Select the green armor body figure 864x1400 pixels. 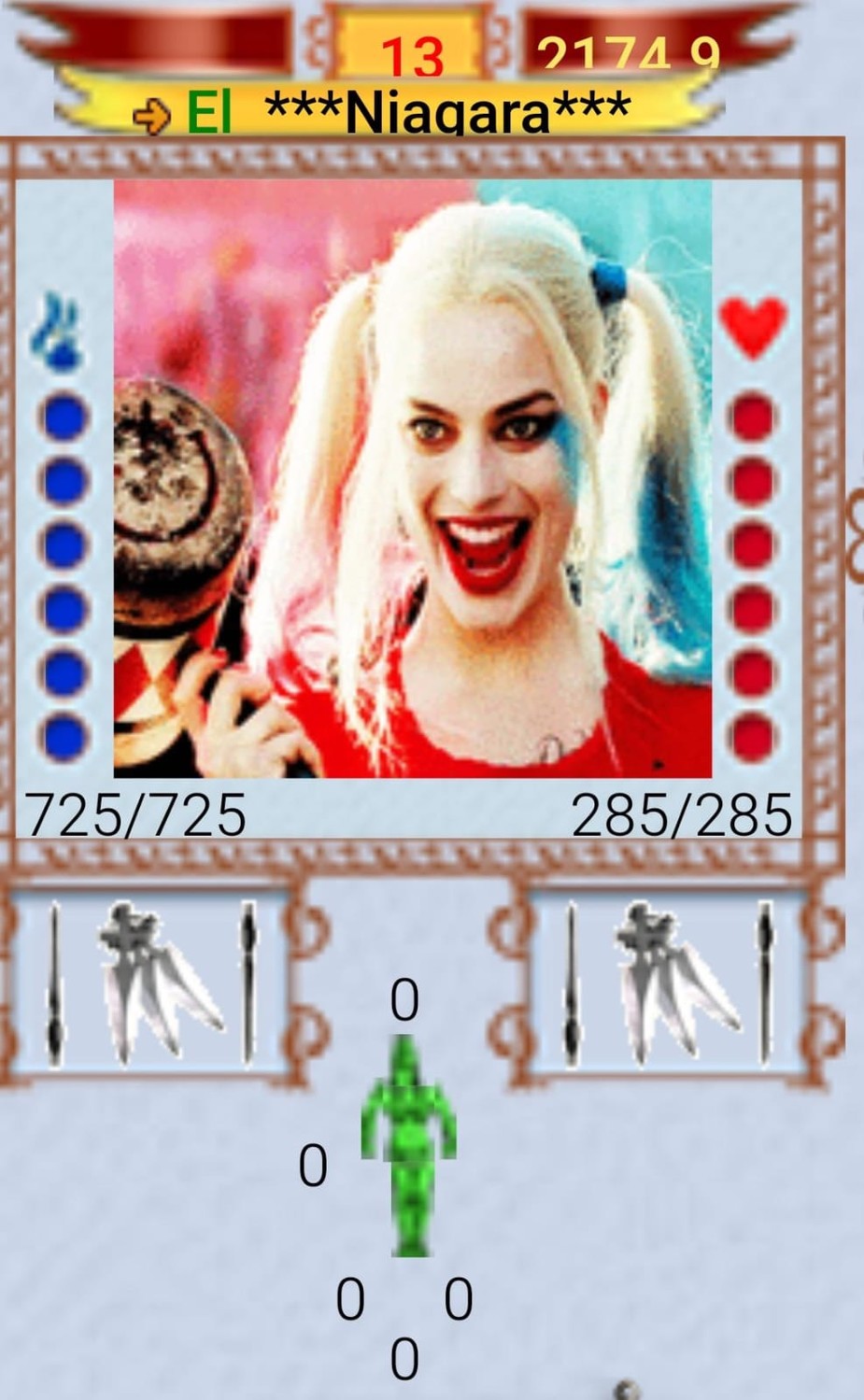[x=408, y=1146]
